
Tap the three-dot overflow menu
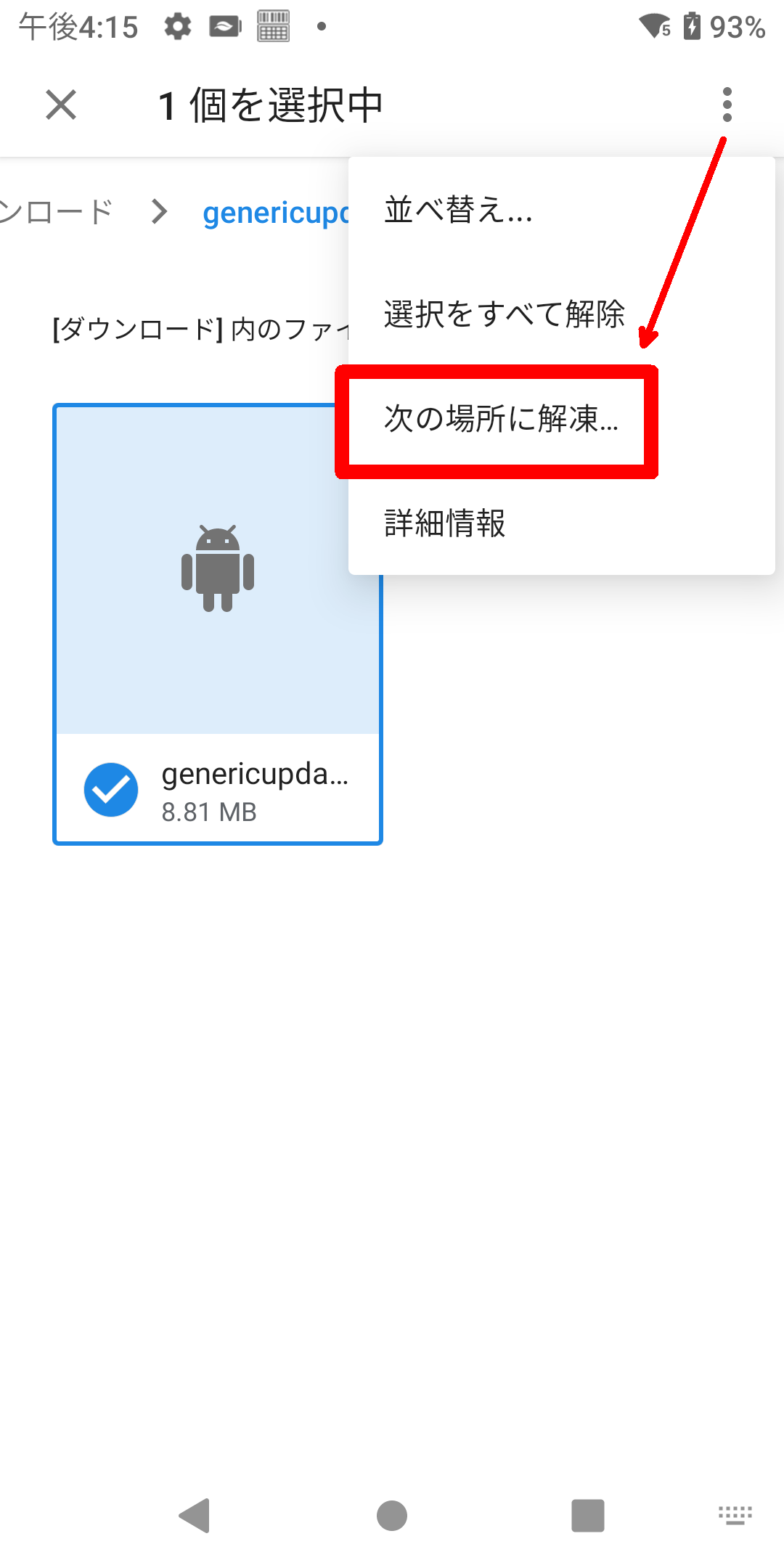[727, 105]
